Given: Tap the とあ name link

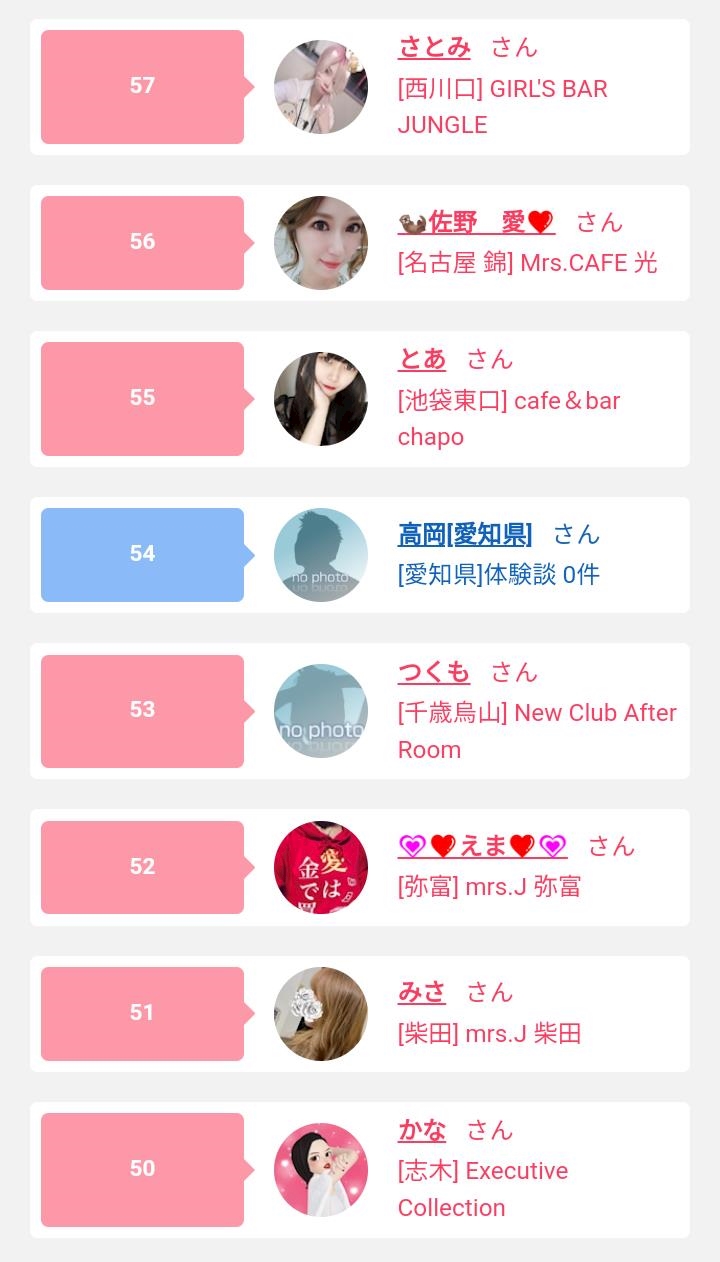Looking at the screenshot, I should [x=422, y=359].
